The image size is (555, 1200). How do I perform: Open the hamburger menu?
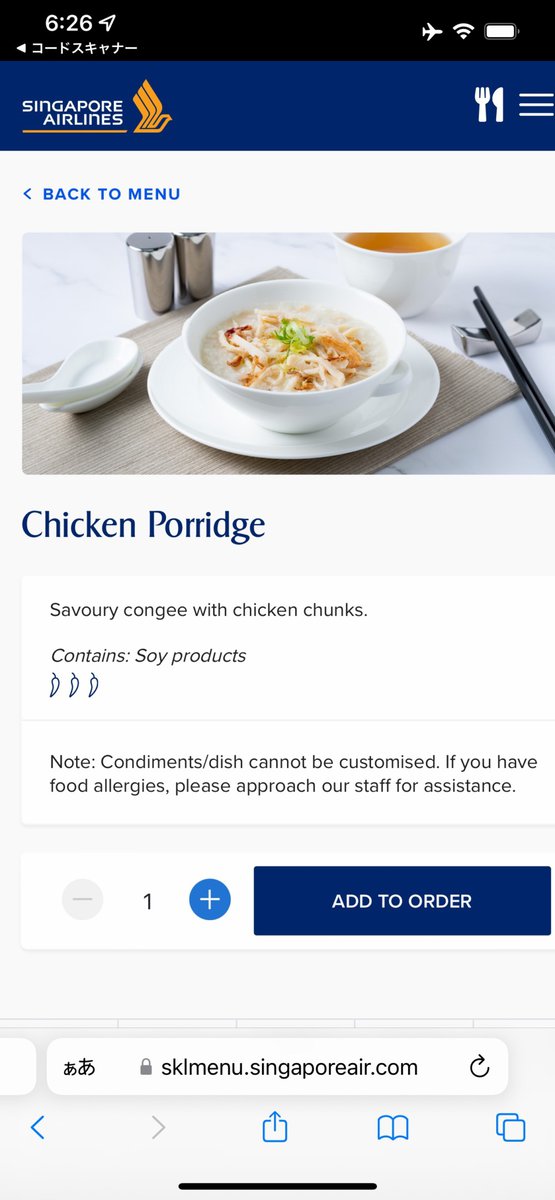537,104
